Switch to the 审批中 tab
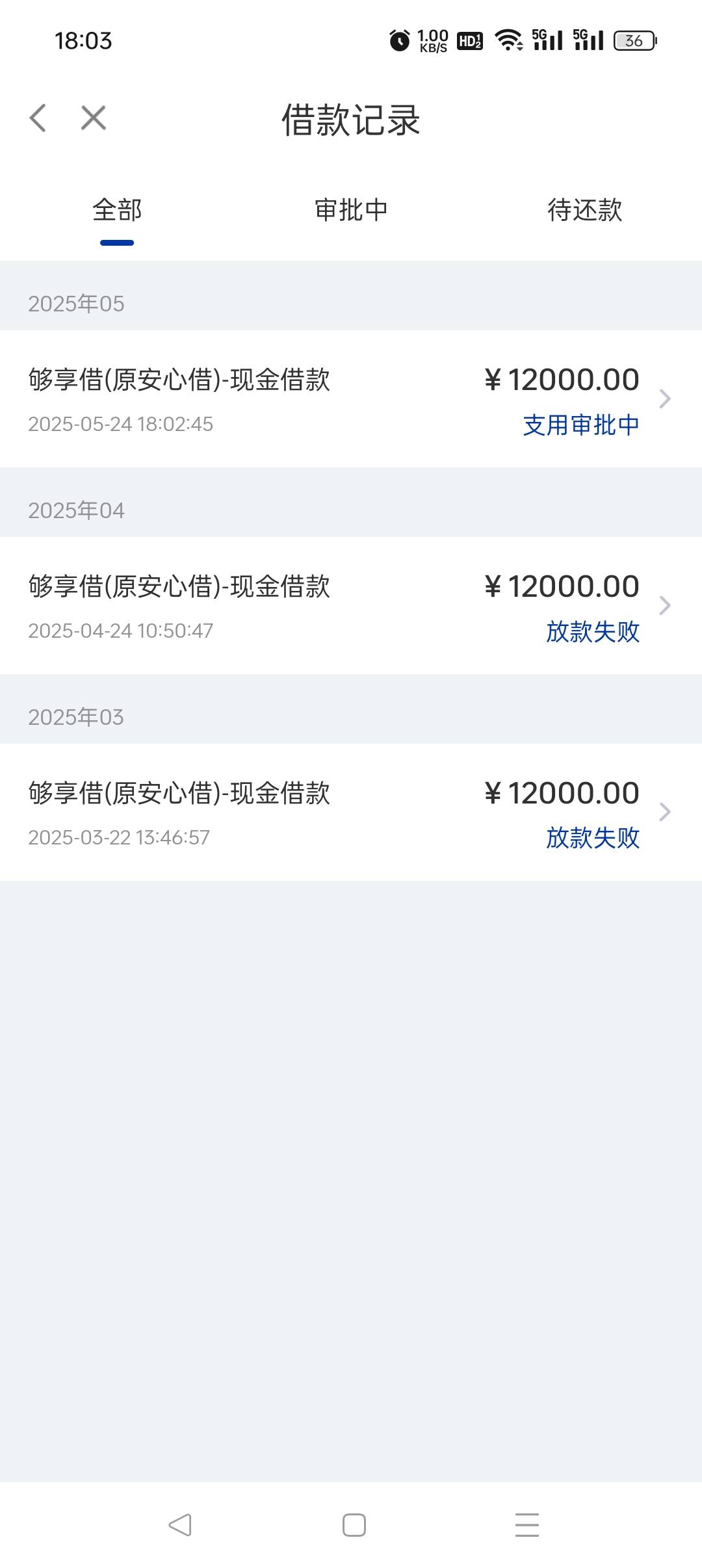 351,211
